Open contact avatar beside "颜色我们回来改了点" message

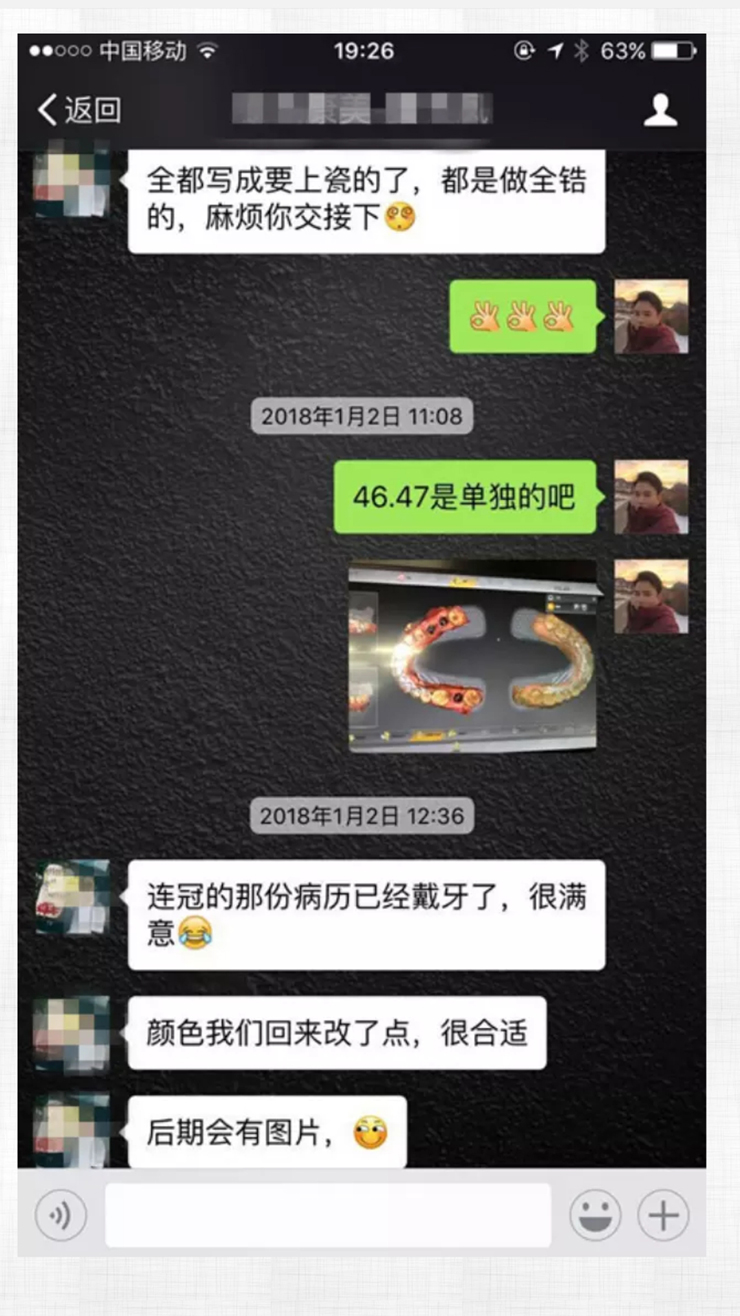[71, 1033]
